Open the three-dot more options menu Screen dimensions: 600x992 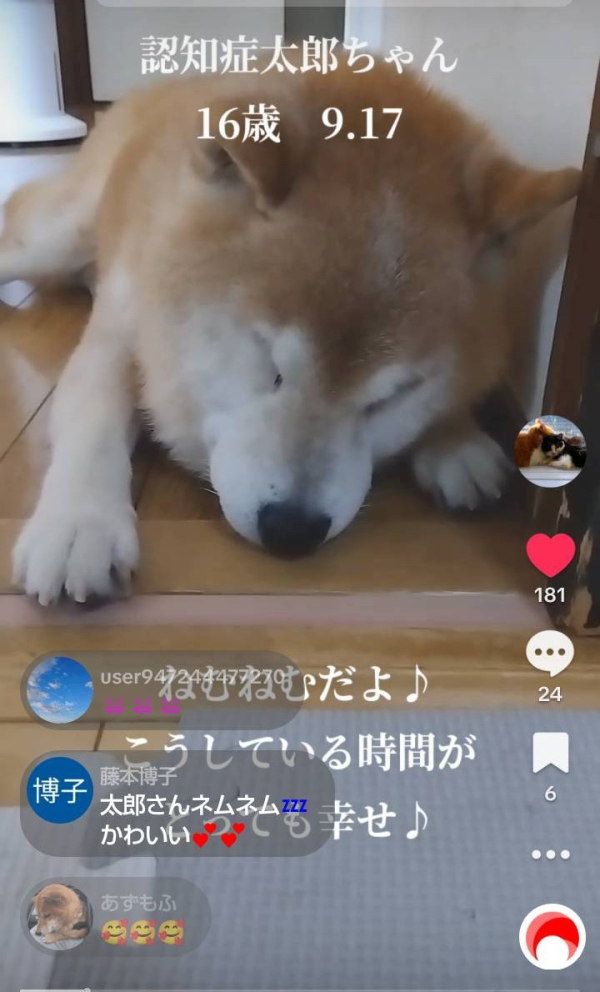pos(551,855)
